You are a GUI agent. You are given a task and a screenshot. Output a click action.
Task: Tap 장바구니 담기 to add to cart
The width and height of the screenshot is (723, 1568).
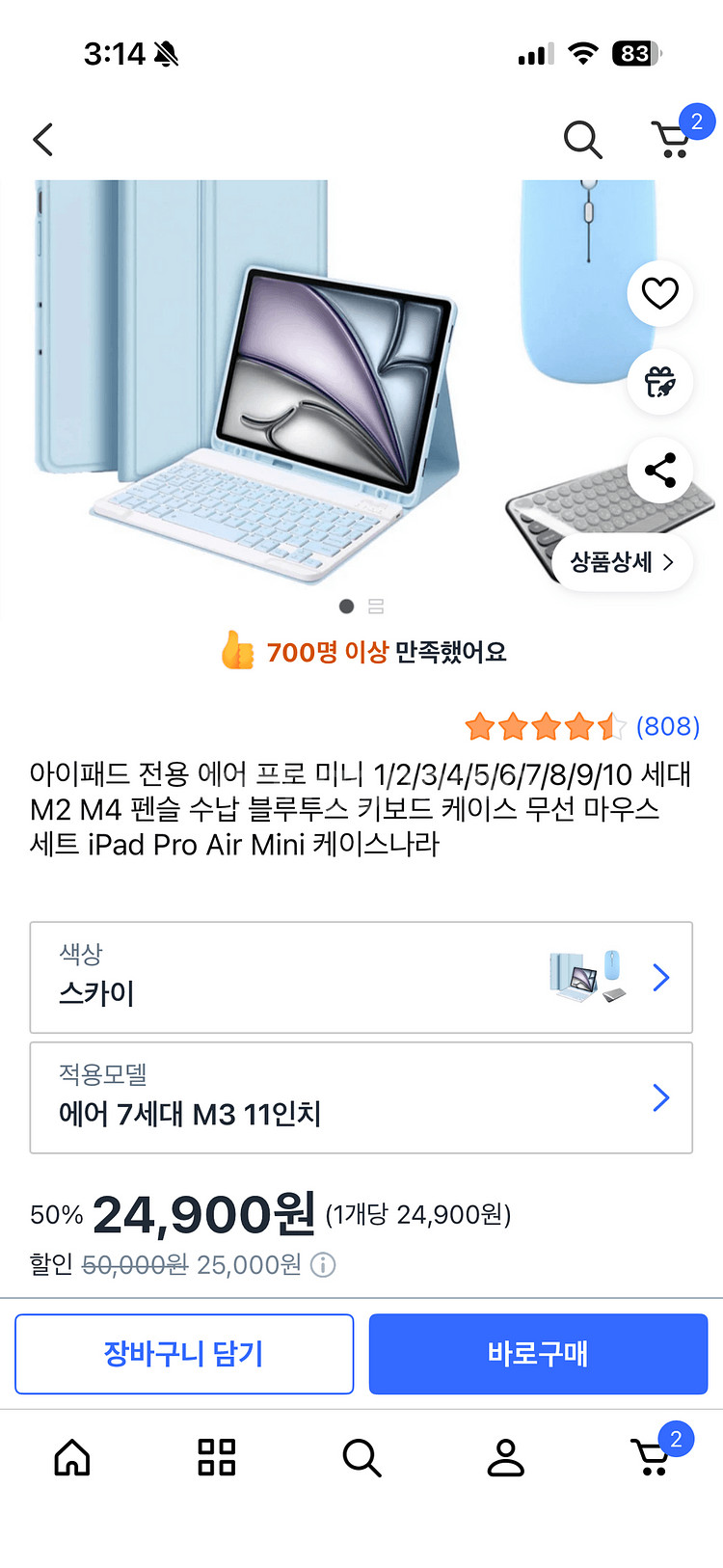point(184,1354)
